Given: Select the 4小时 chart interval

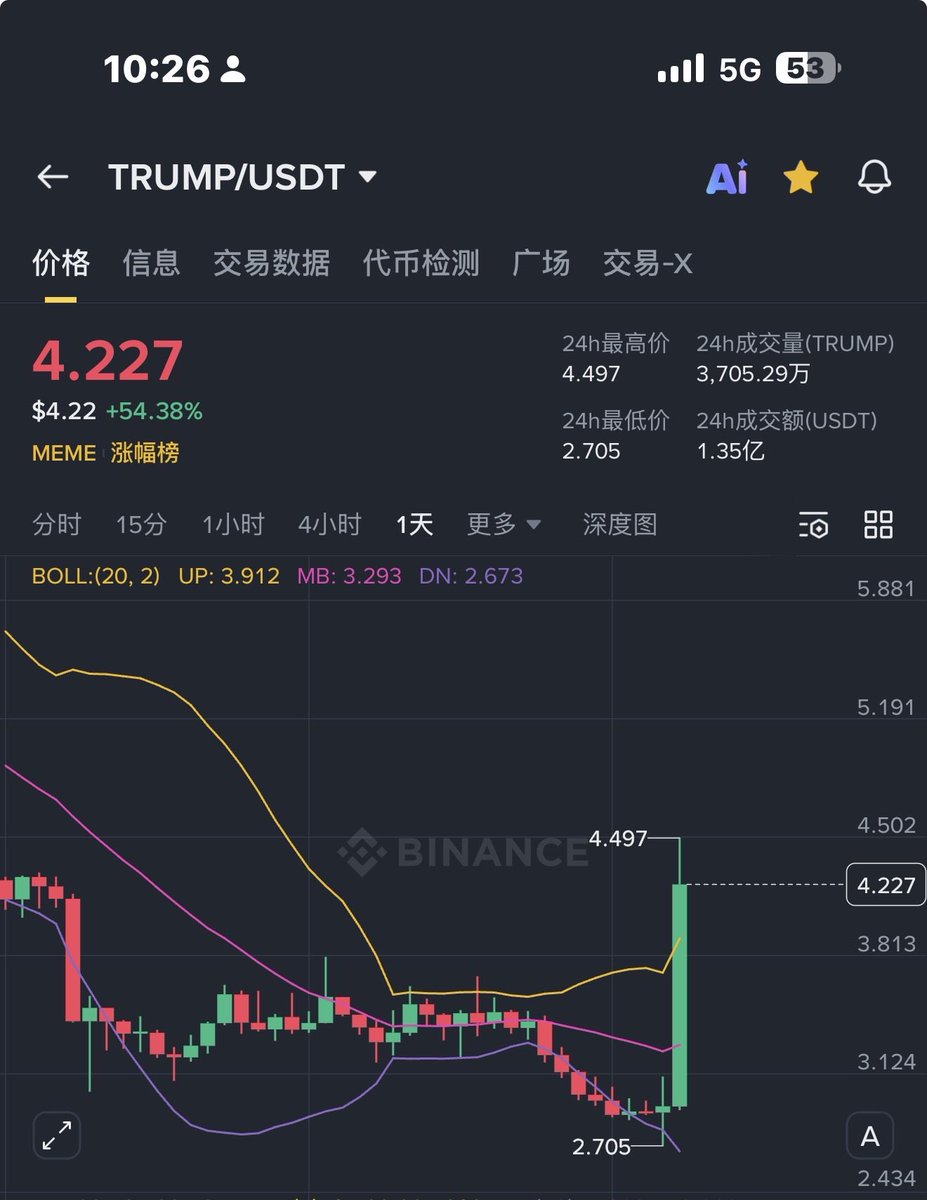Looking at the screenshot, I should point(329,524).
